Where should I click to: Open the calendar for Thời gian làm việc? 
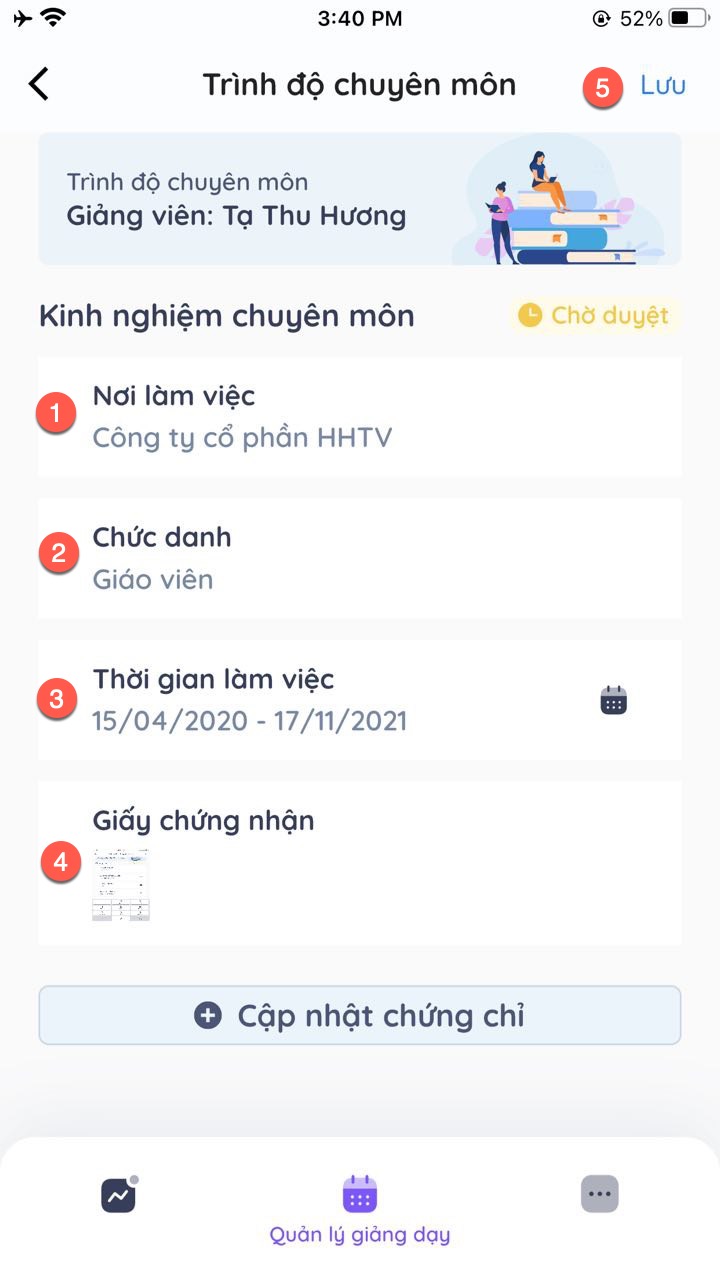tap(613, 700)
